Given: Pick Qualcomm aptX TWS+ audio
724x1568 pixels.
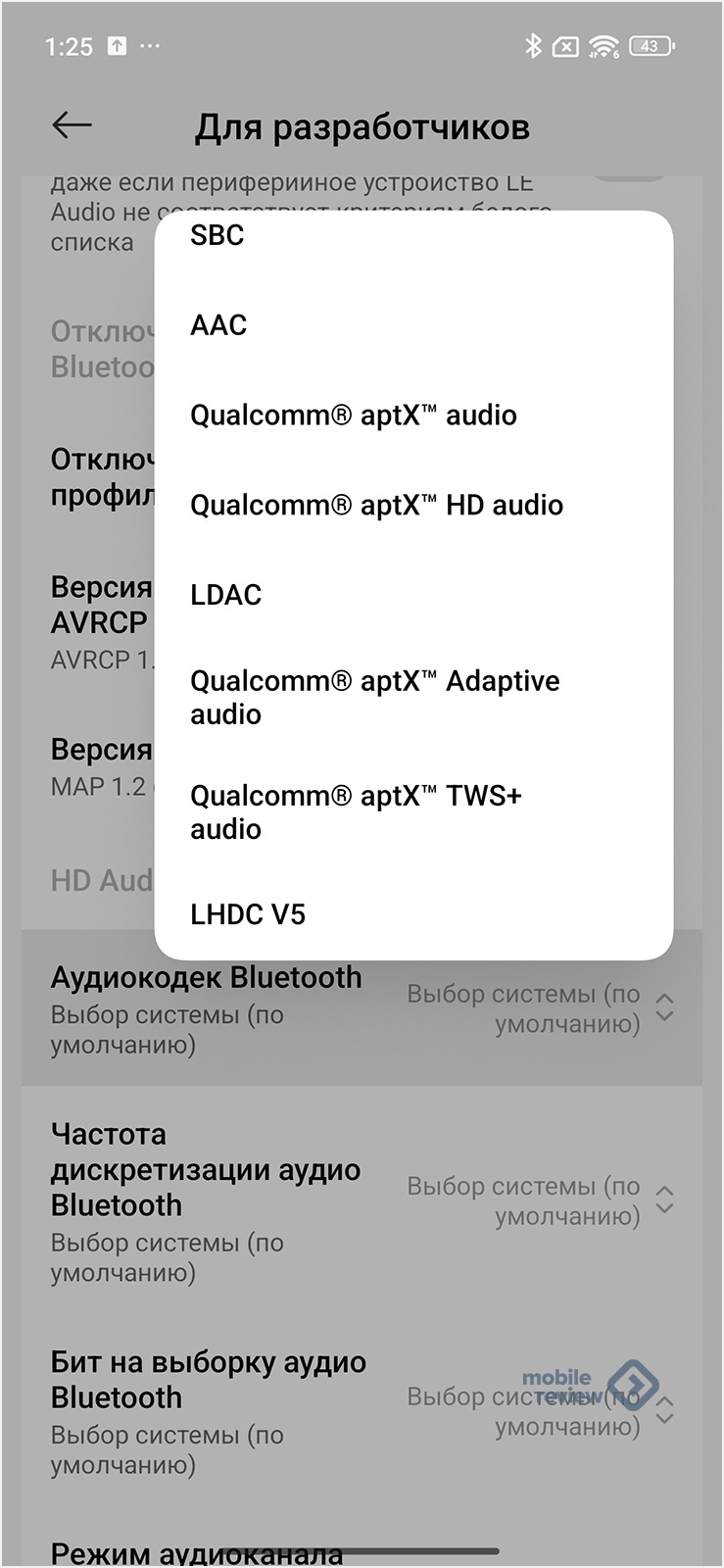Looking at the screenshot, I should (x=356, y=811).
